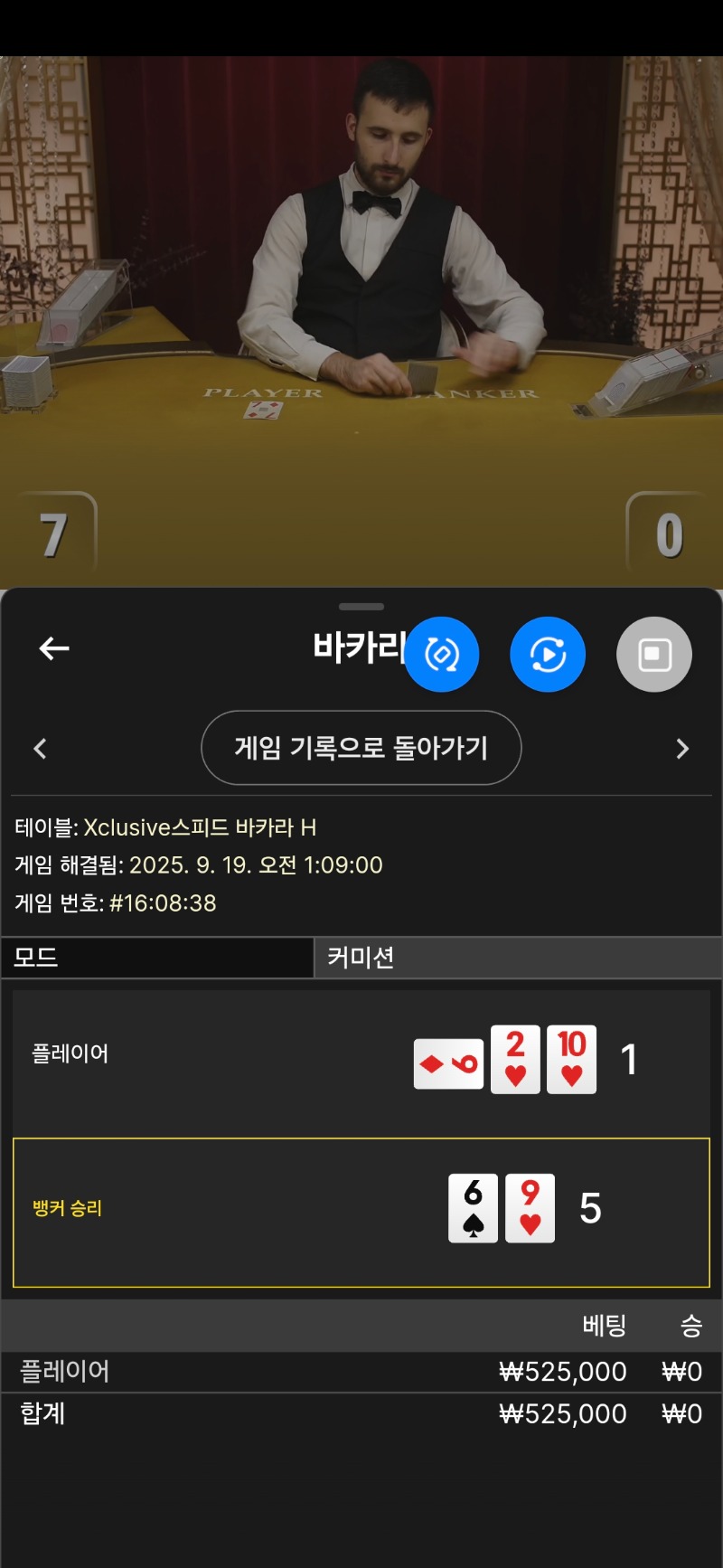723x1568 pixels.
Task: Go to previous game record chevron
Action: click(x=40, y=749)
